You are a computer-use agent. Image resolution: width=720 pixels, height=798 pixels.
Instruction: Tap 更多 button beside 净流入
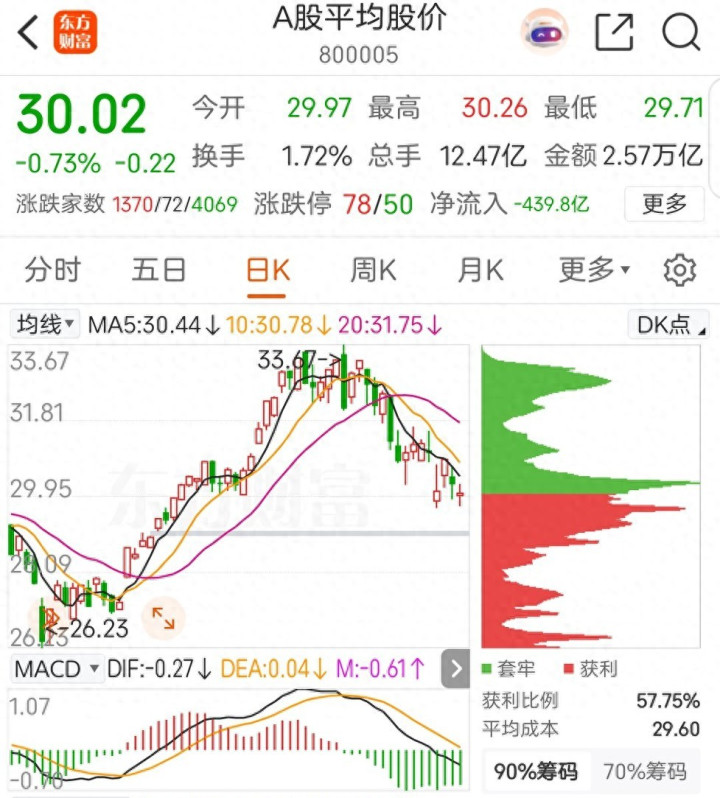(x=665, y=204)
